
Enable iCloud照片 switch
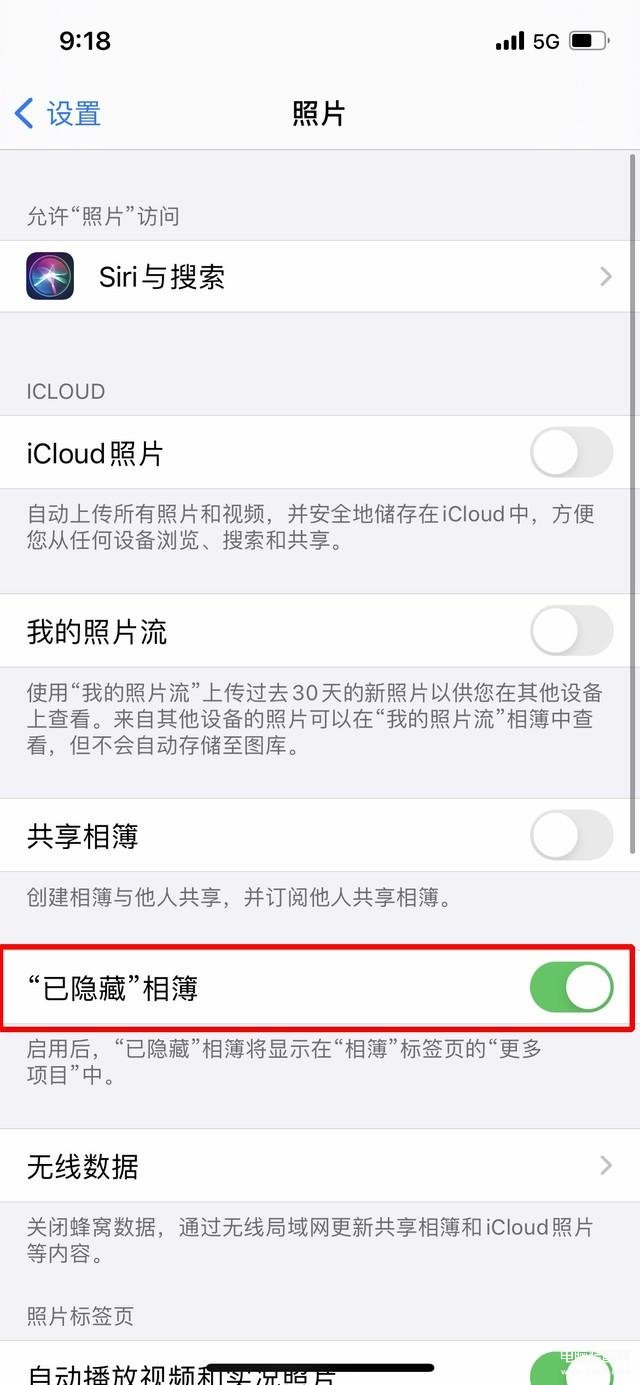pos(571,453)
